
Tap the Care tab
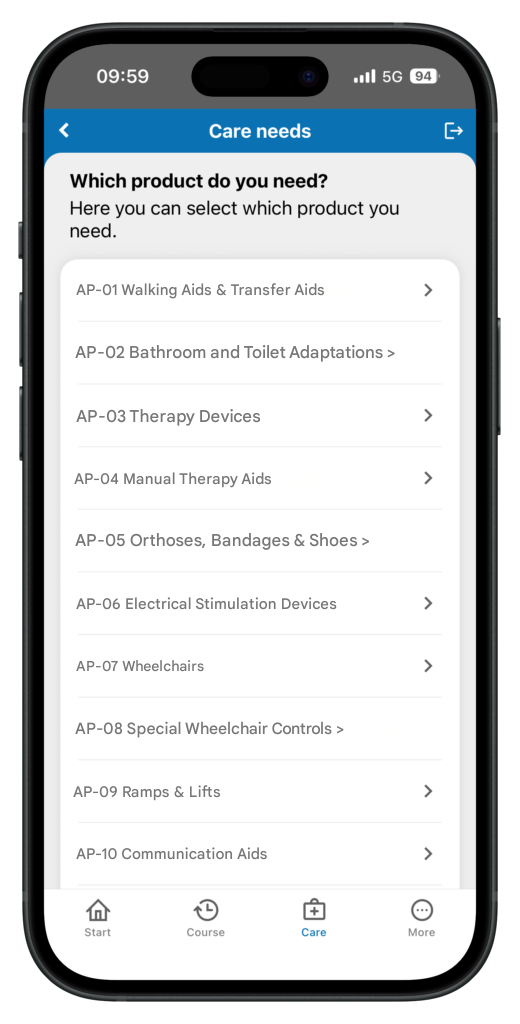(x=314, y=918)
